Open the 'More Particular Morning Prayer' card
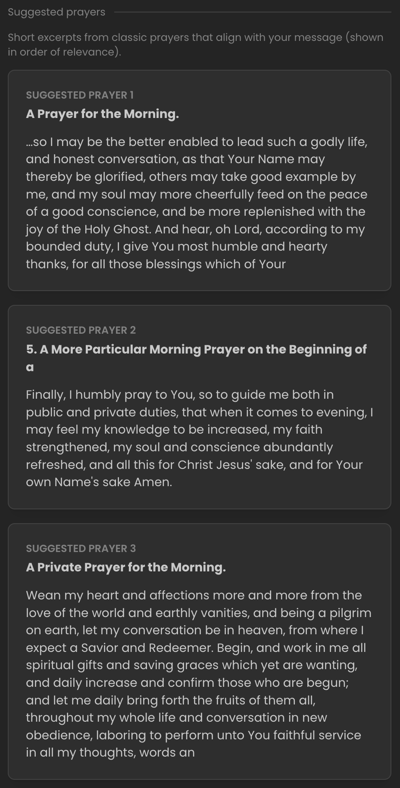The height and width of the screenshot is (788, 400). pyautogui.click(x=199, y=407)
